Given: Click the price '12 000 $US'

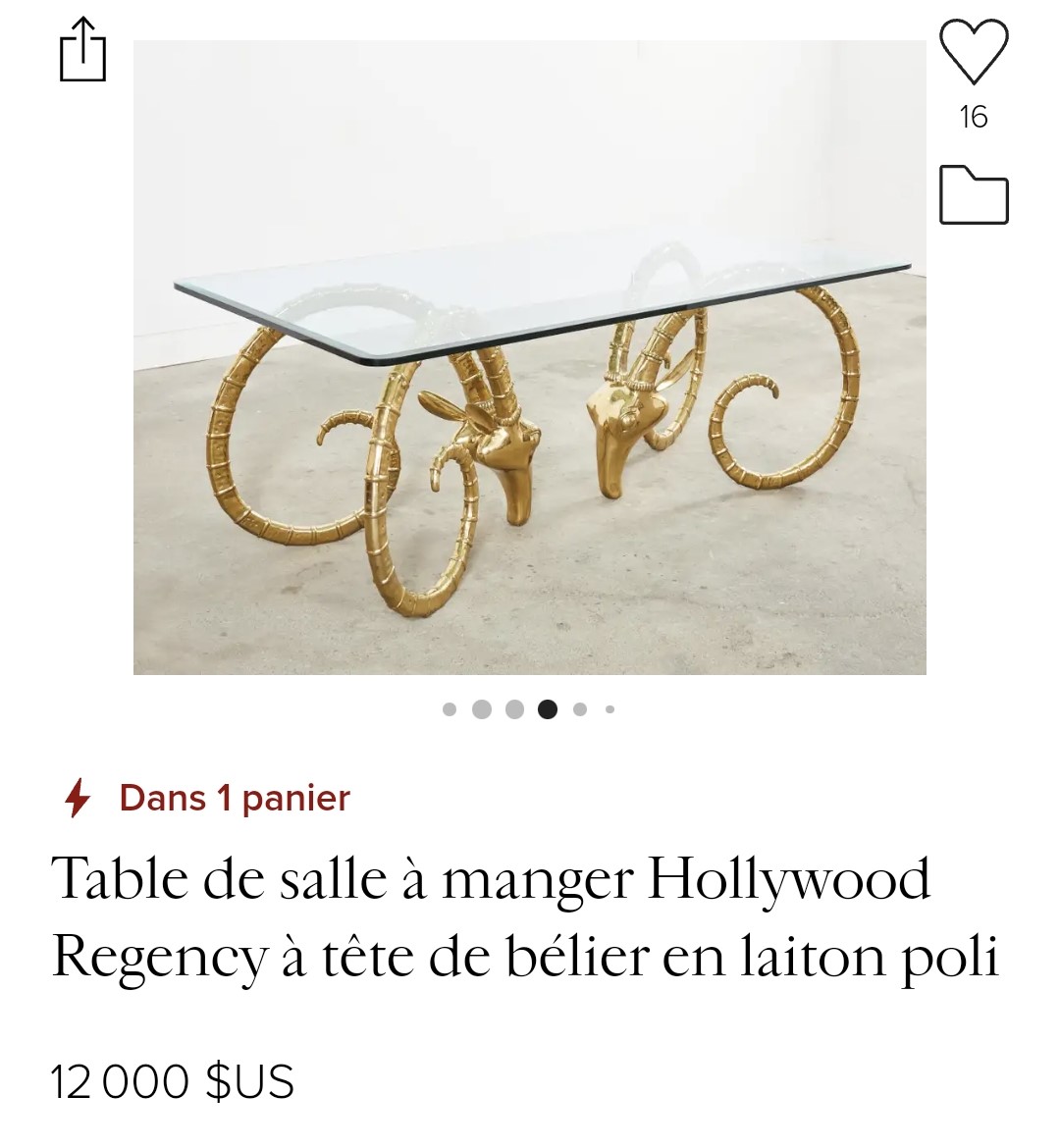Looking at the screenshot, I should [x=170, y=1081].
